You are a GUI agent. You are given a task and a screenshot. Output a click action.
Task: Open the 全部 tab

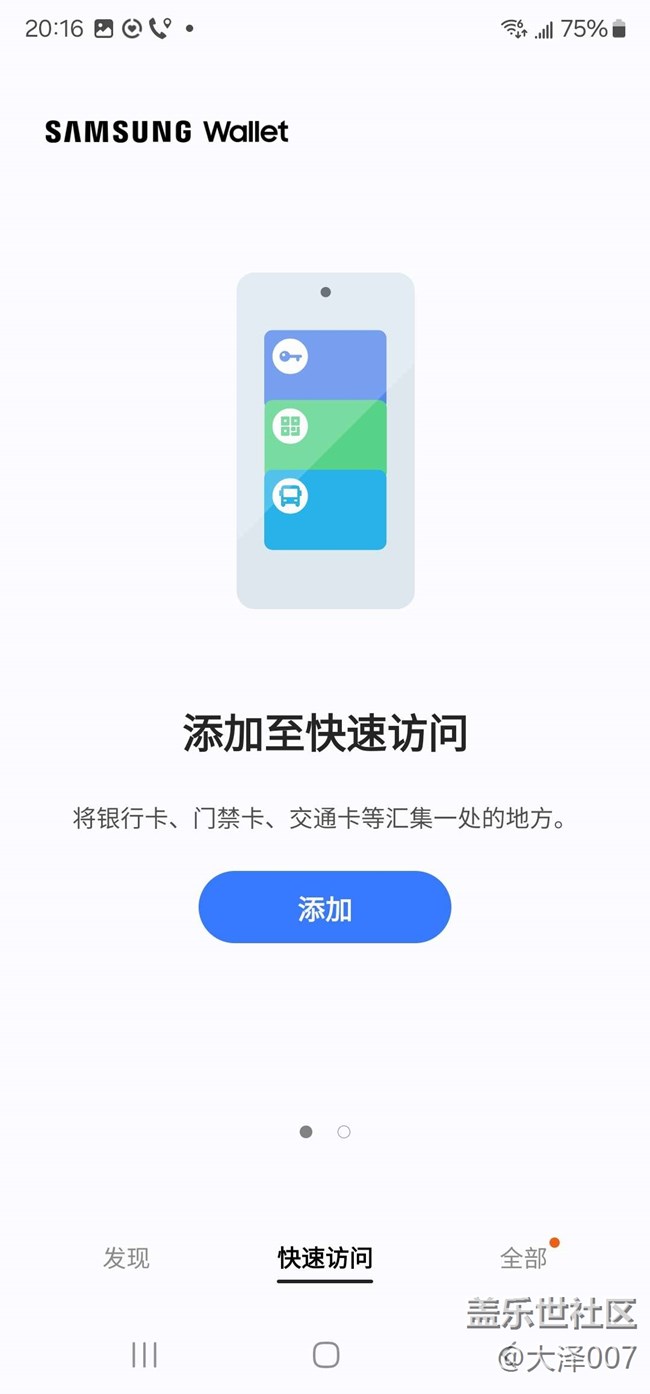click(524, 1258)
